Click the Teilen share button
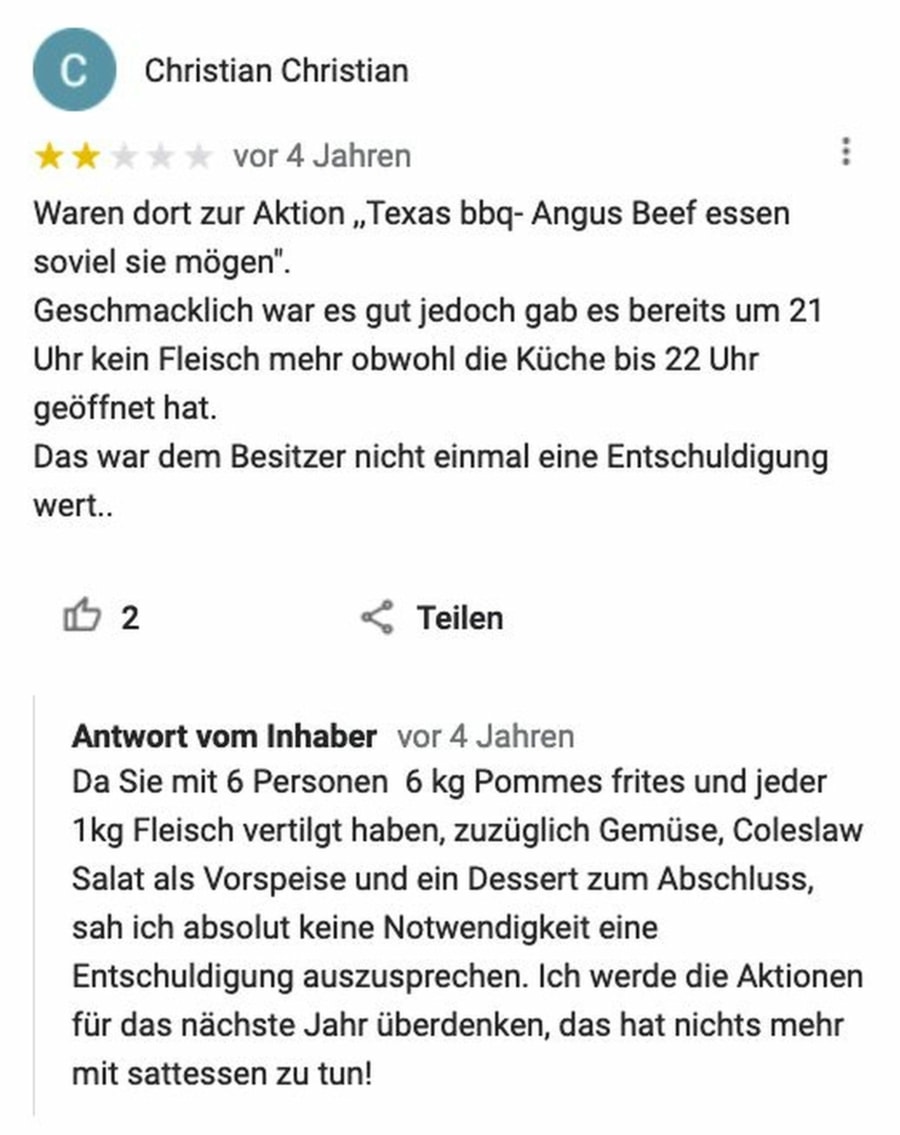900x1135 pixels. point(458,618)
